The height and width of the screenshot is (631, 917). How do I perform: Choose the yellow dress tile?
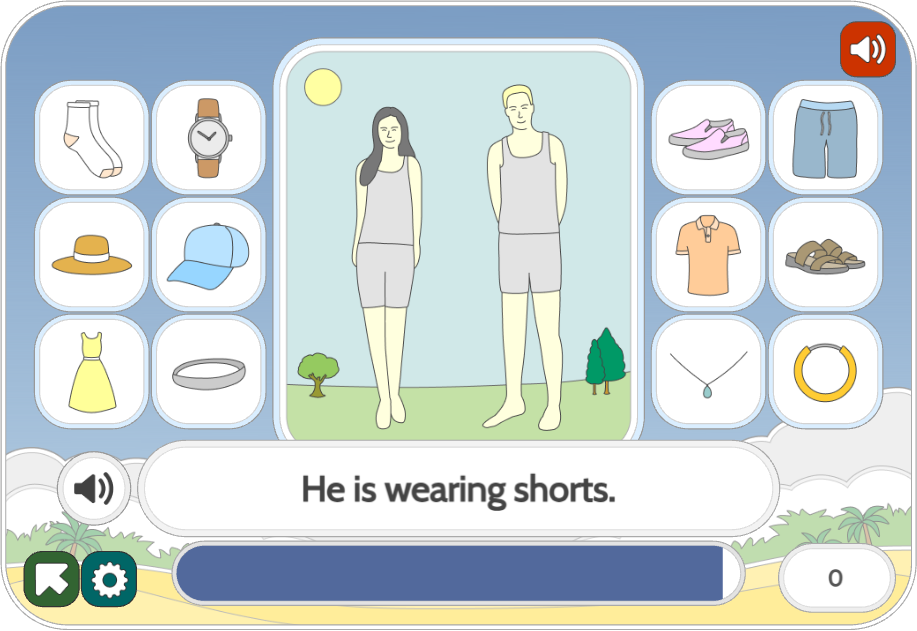click(x=92, y=372)
